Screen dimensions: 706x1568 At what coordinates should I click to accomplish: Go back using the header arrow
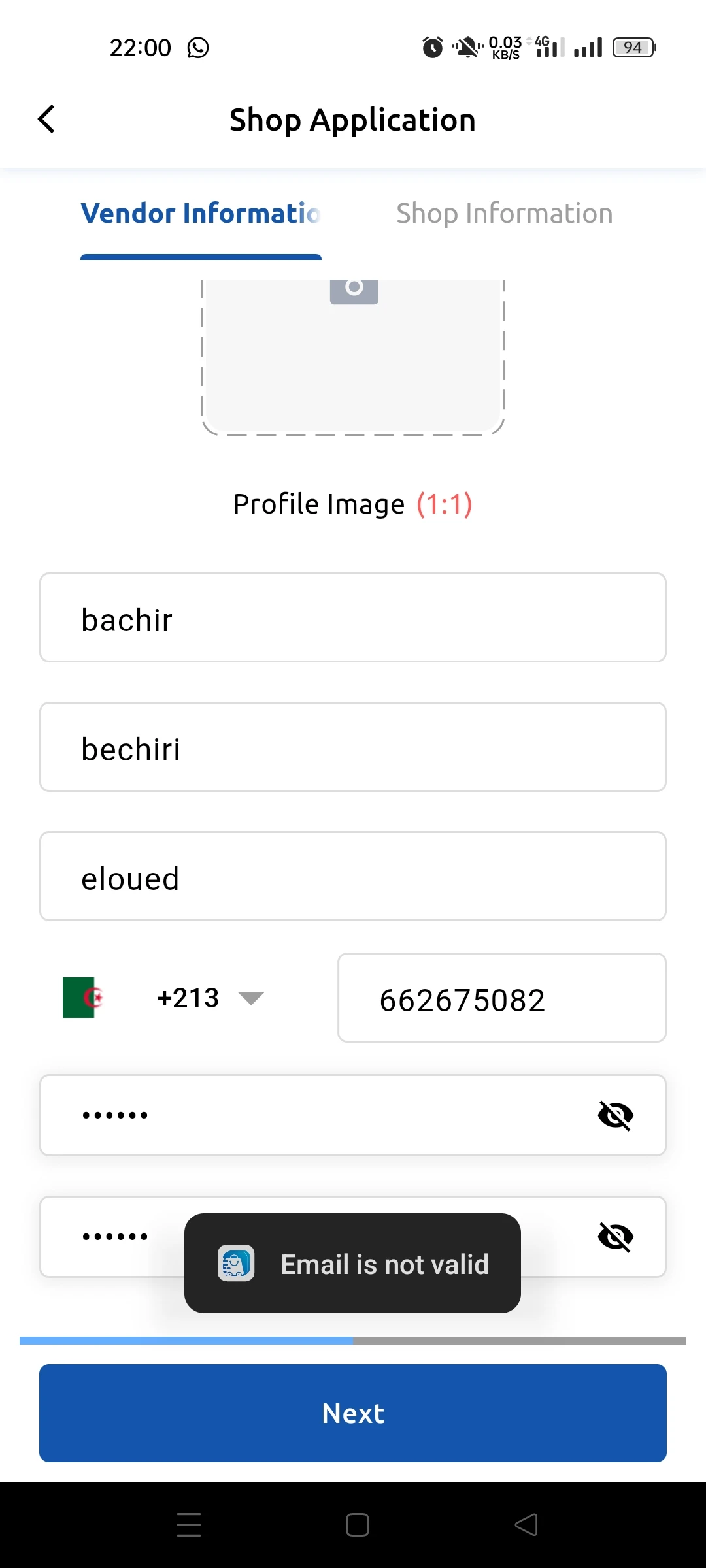(x=46, y=120)
